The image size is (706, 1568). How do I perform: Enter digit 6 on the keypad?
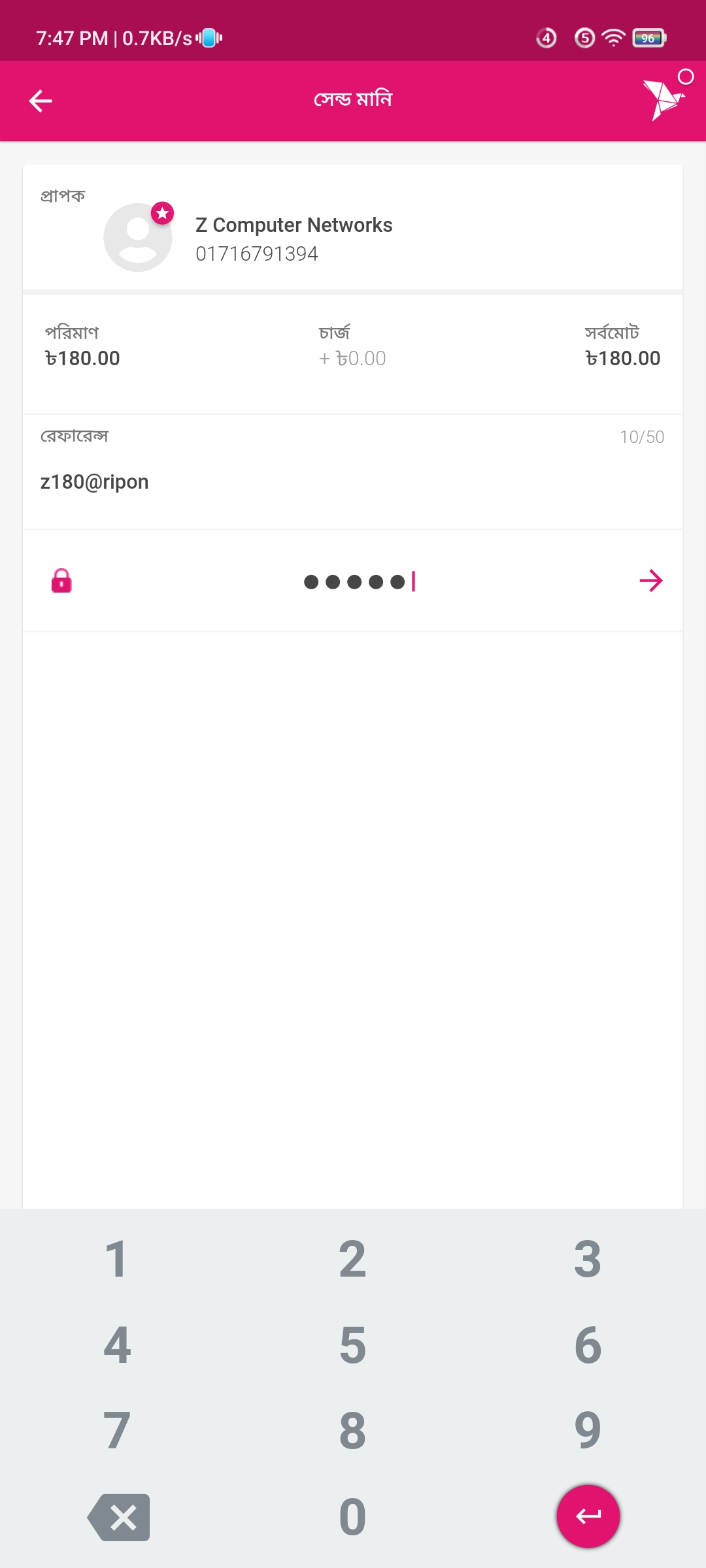coord(587,1345)
